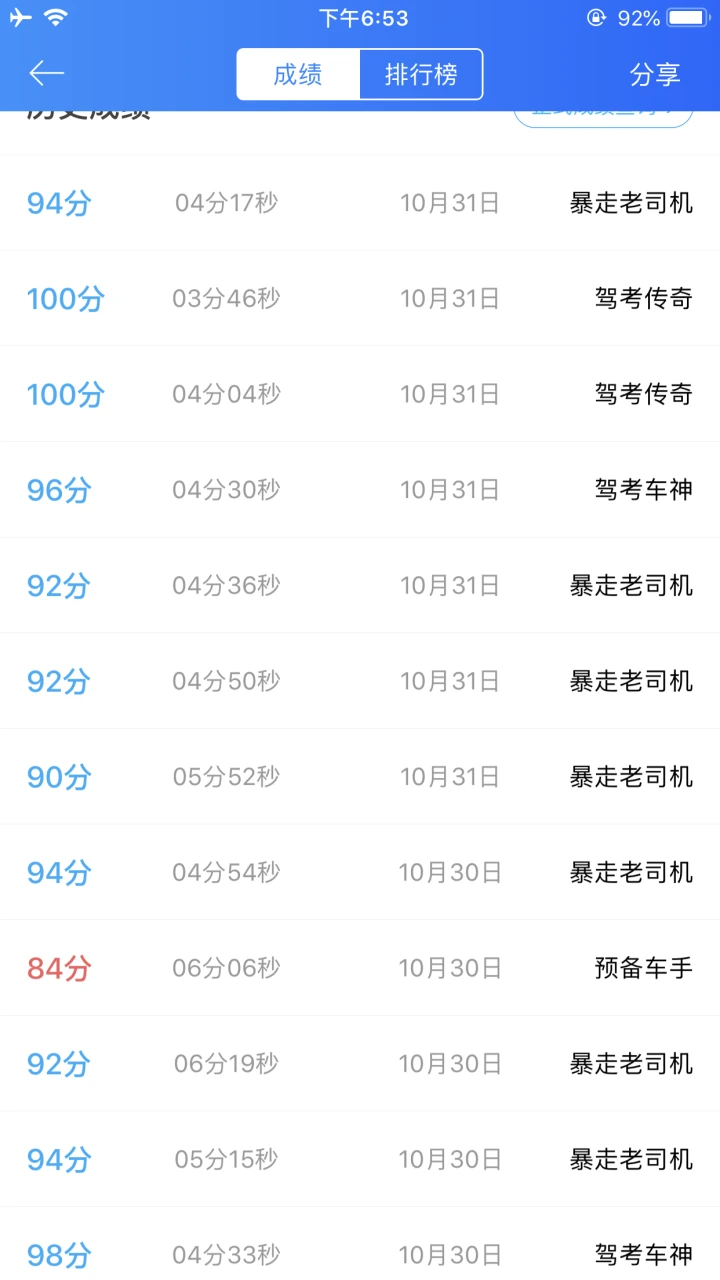Open the 92分 04分36秒 record
Screen dimensions: 720x1280
pos(360,585)
